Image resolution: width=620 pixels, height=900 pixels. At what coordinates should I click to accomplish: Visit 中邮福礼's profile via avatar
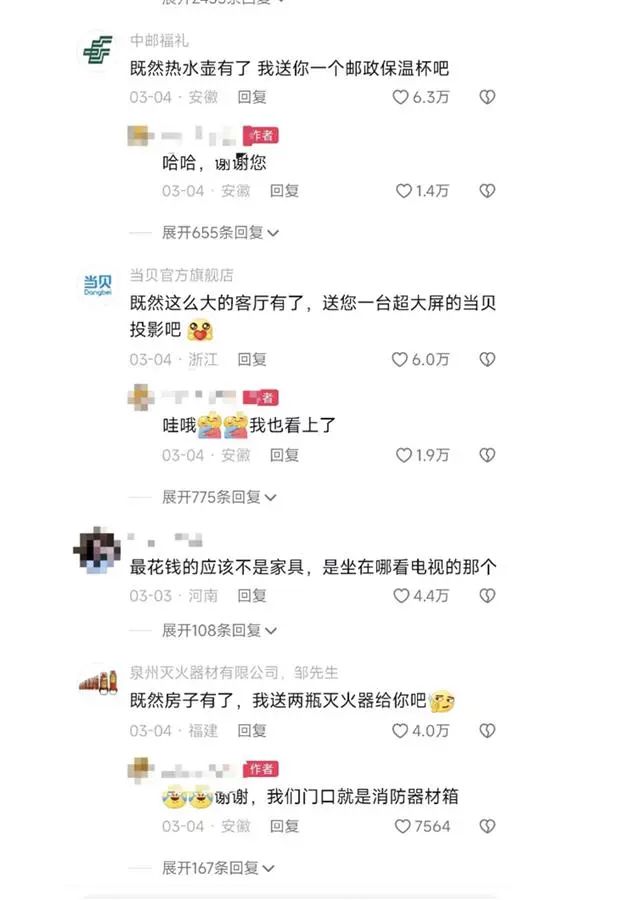(x=99, y=51)
